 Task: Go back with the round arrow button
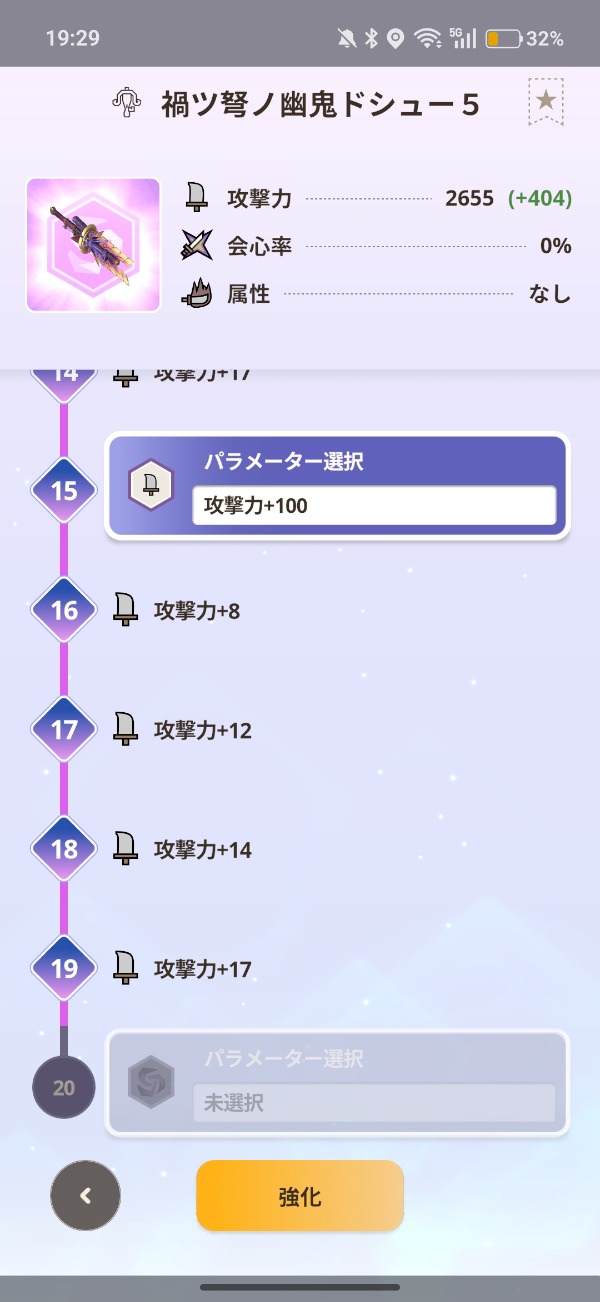point(85,1195)
